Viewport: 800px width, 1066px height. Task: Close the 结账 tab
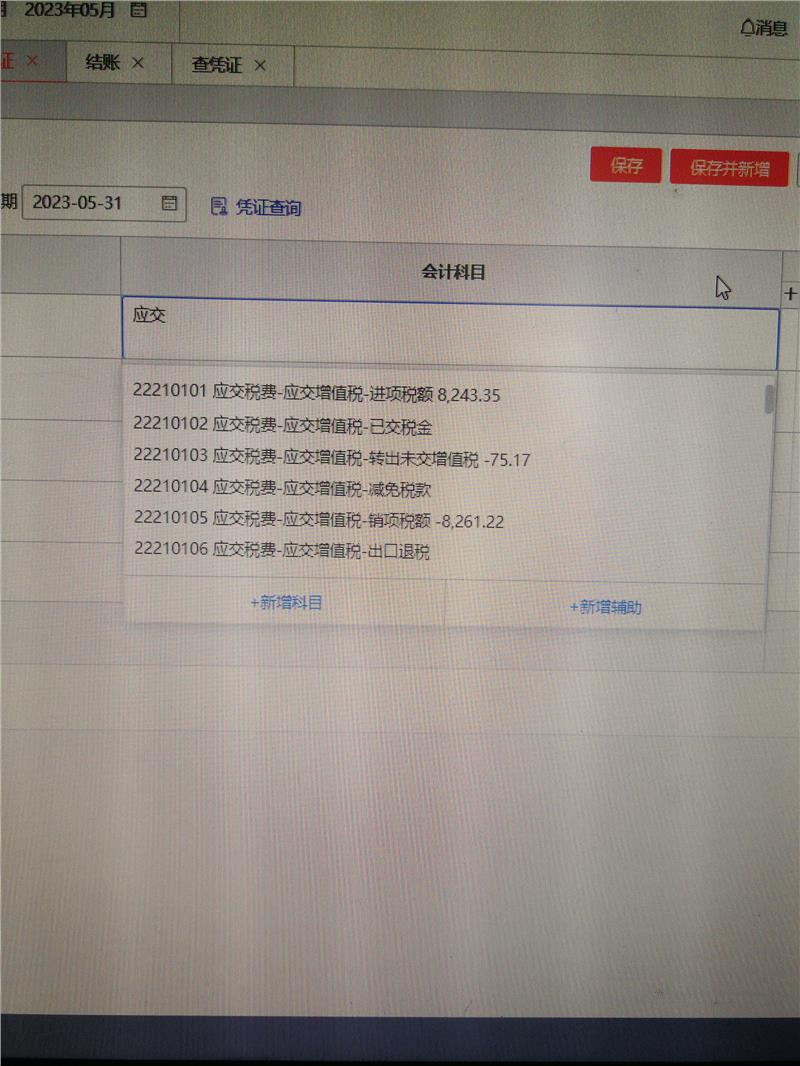pos(138,63)
